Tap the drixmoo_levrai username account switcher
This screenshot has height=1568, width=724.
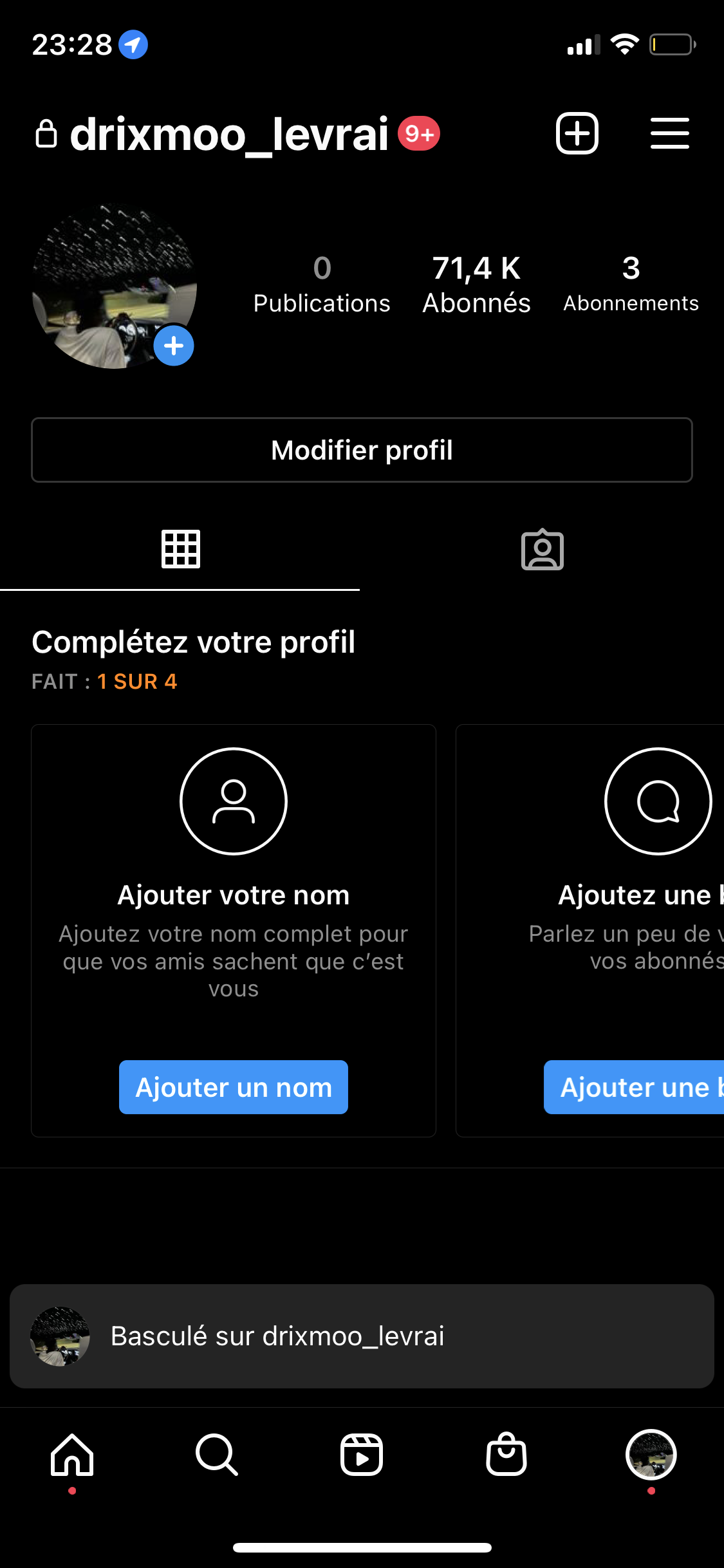229,134
